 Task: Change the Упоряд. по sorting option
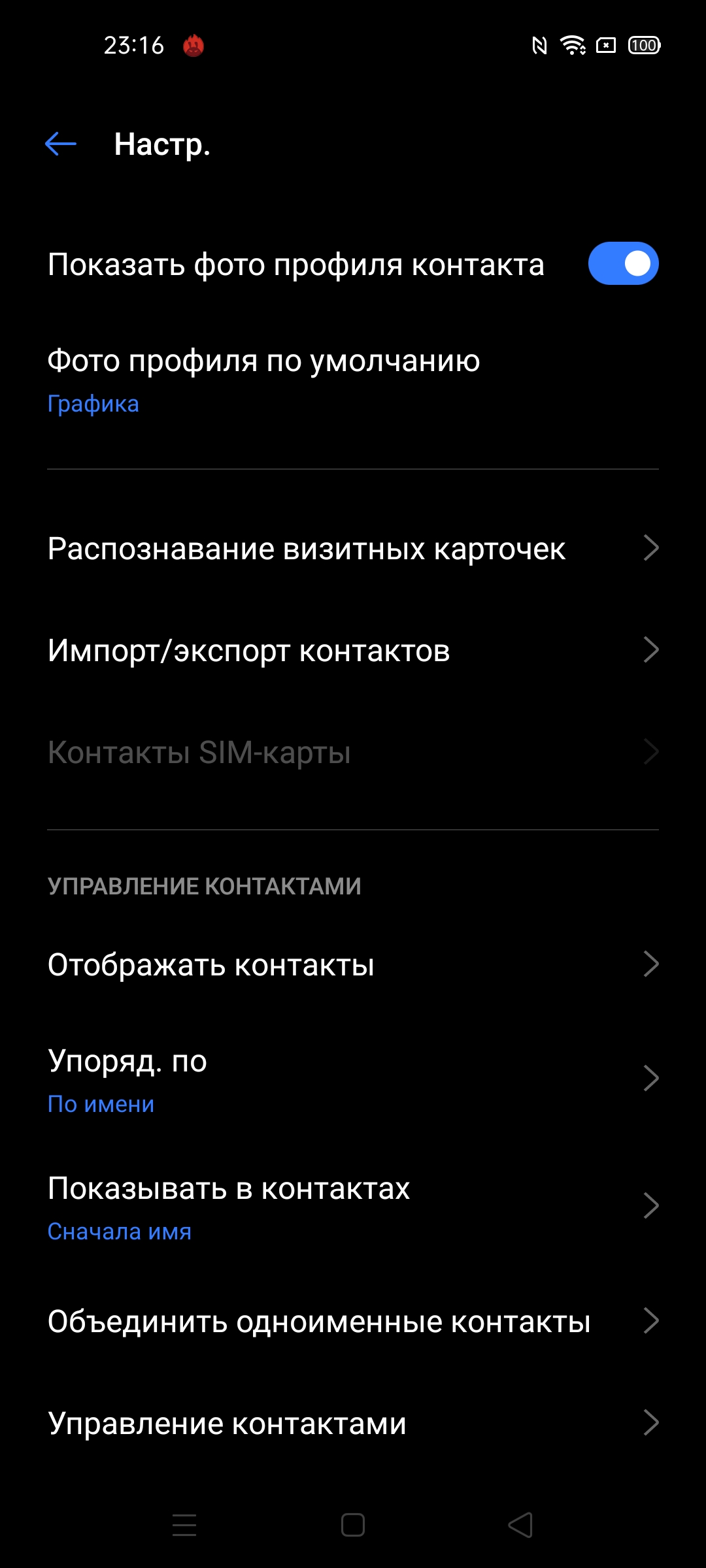(x=353, y=1079)
